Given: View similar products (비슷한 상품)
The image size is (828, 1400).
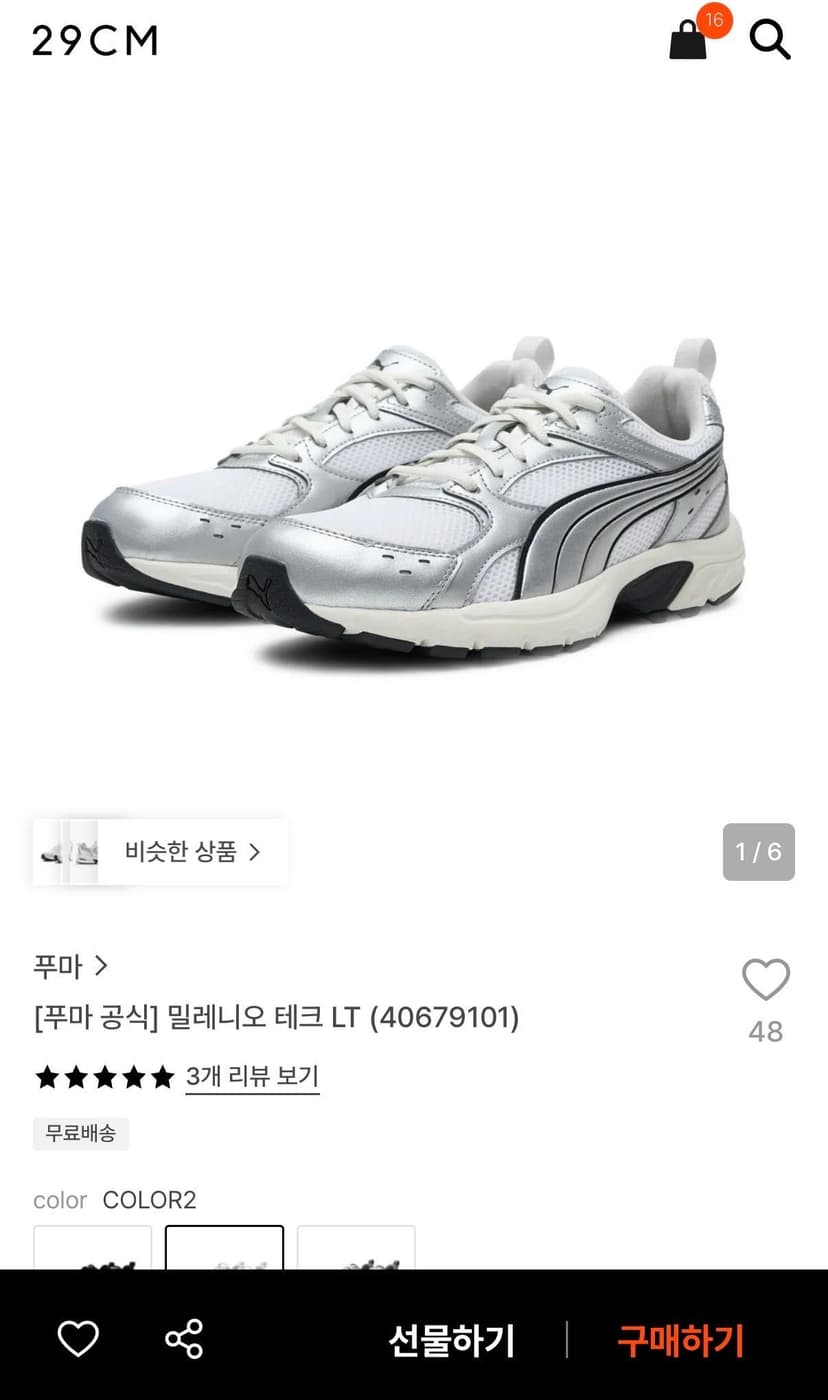Looking at the screenshot, I should [x=160, y=852].
